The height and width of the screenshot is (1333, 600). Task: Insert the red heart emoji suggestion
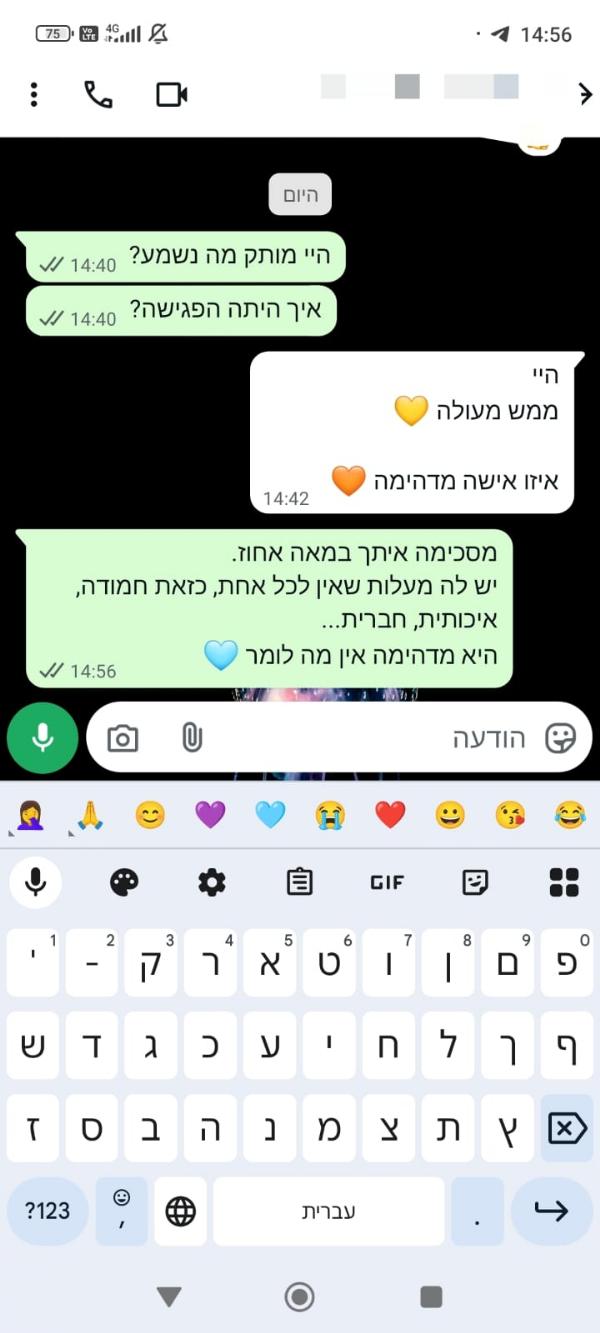point(390,815)
